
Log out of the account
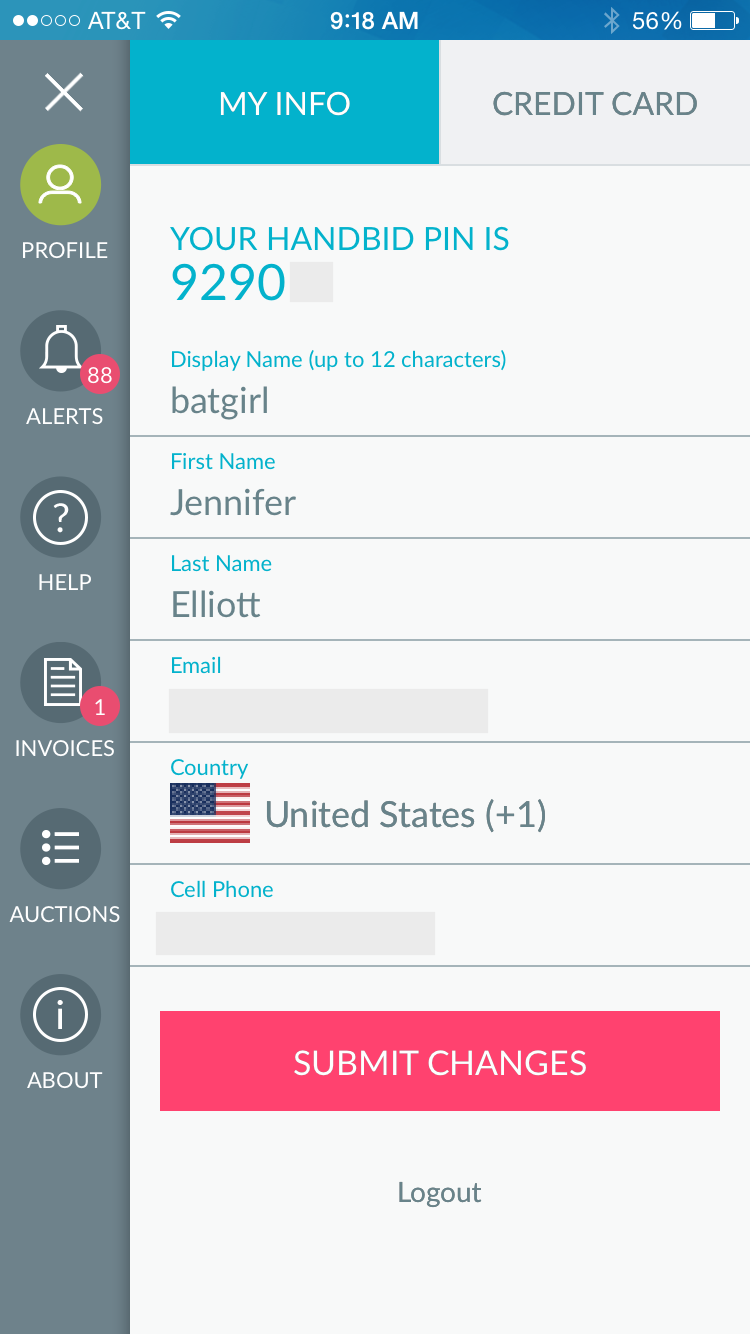pyautogui.click(x=439, y=1192)
